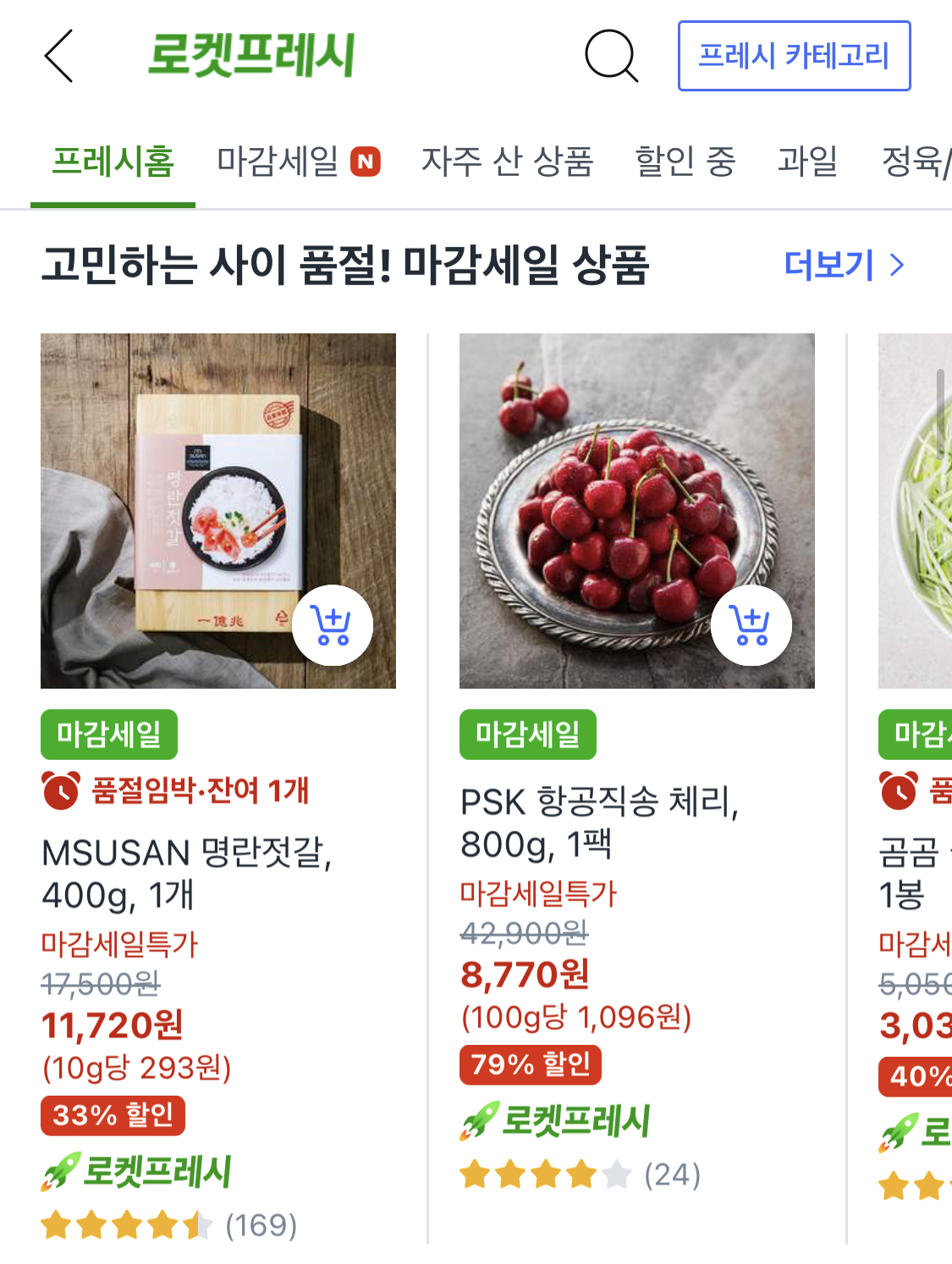Tap the 33% 할인 discount badge
This screenshot has height=1264, width=952.
coord(113,1116)
